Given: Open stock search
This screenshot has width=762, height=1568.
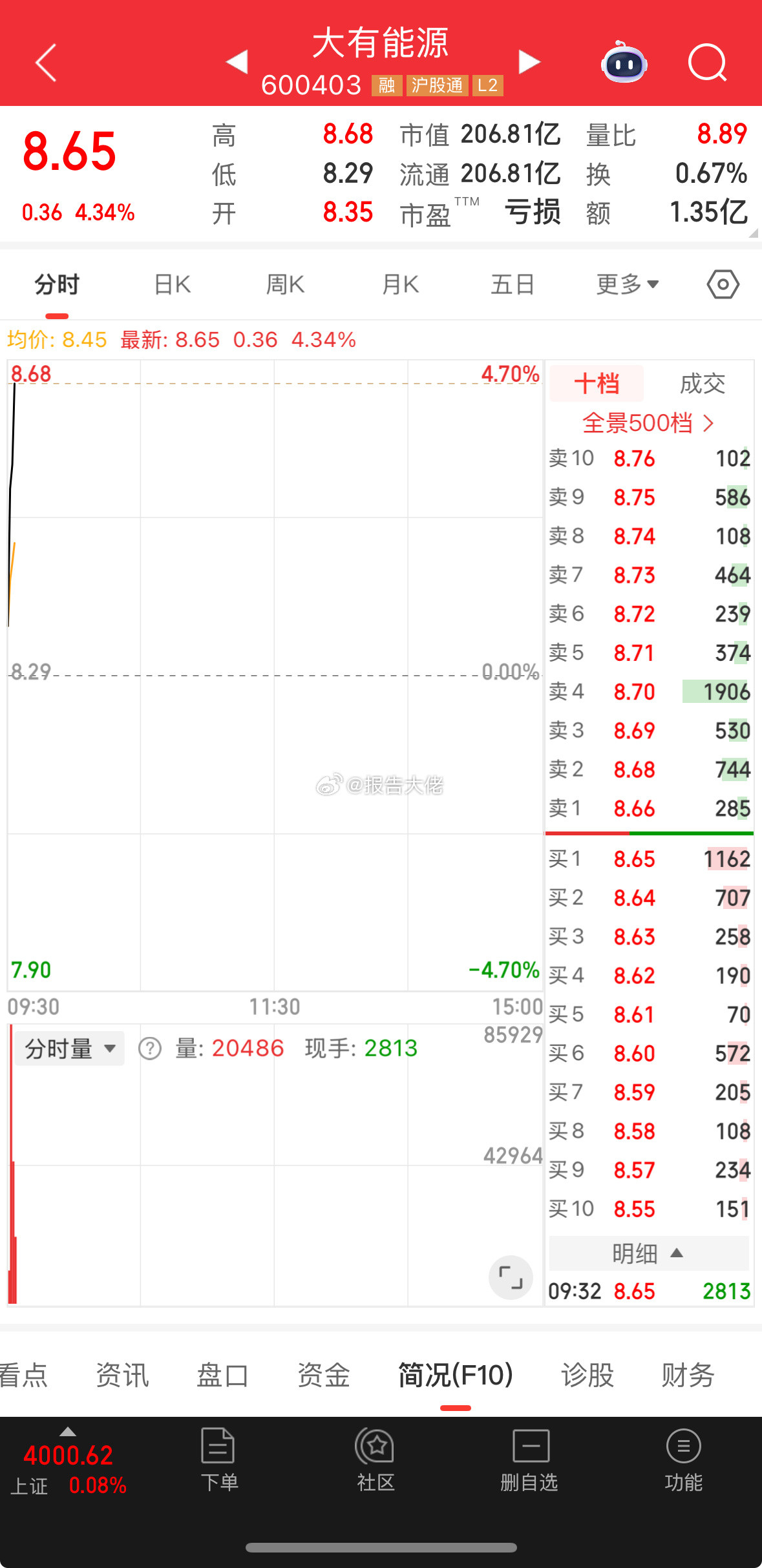Looking at the screenshot, I should [707, 63].
